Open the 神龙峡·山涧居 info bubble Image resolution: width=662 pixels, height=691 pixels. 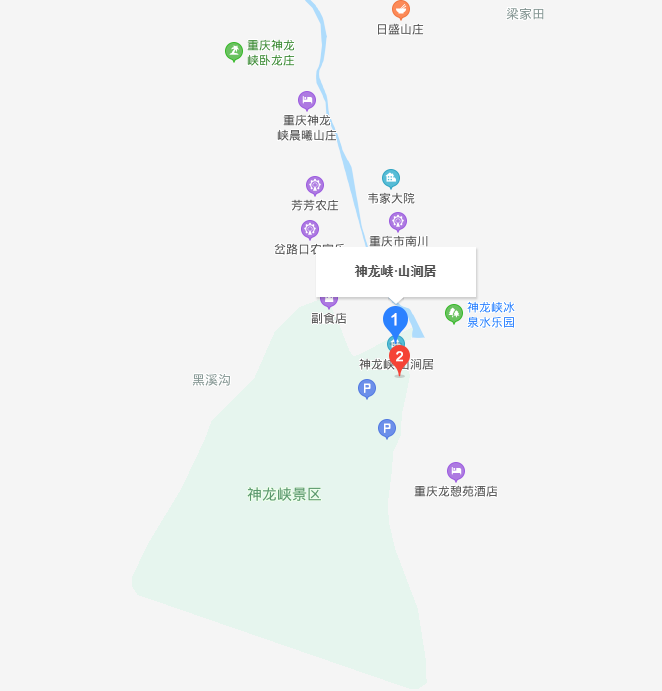click(396, 271)
